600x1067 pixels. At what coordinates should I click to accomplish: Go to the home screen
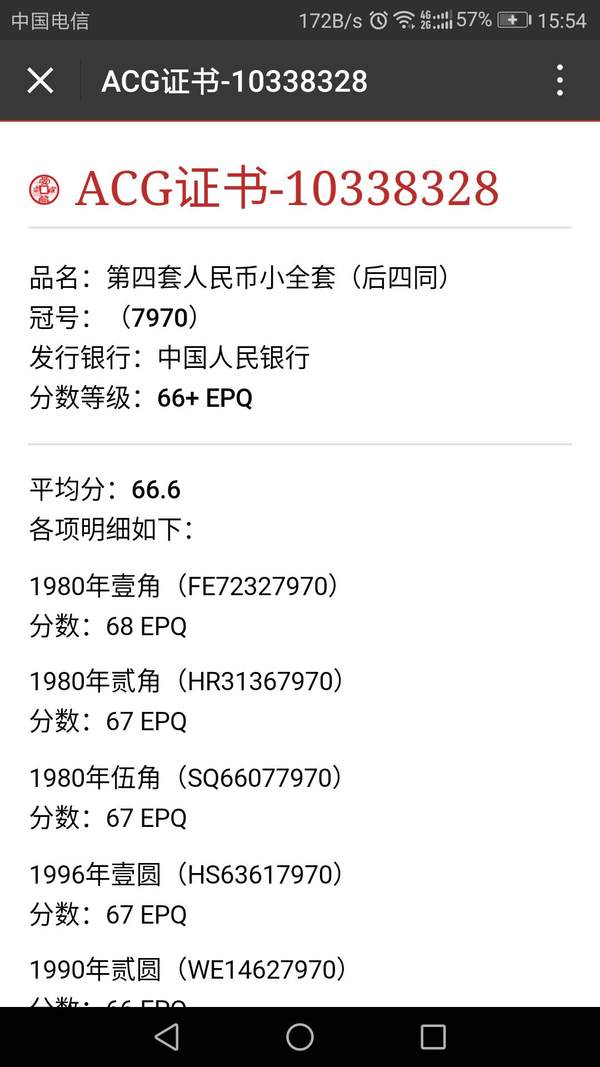click(x=300, y=1037)
